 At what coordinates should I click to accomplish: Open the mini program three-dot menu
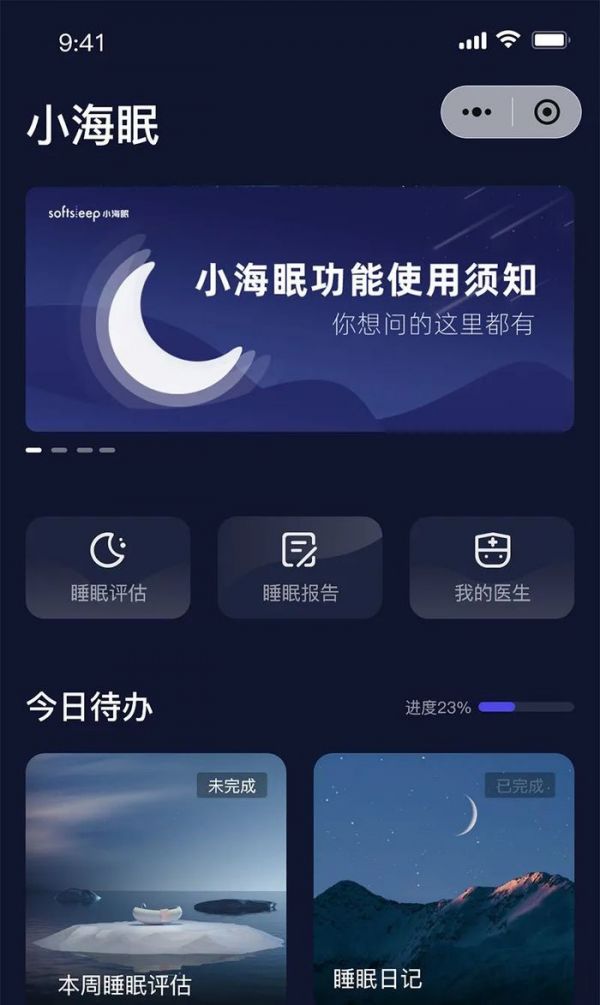[x=476, y=112]
